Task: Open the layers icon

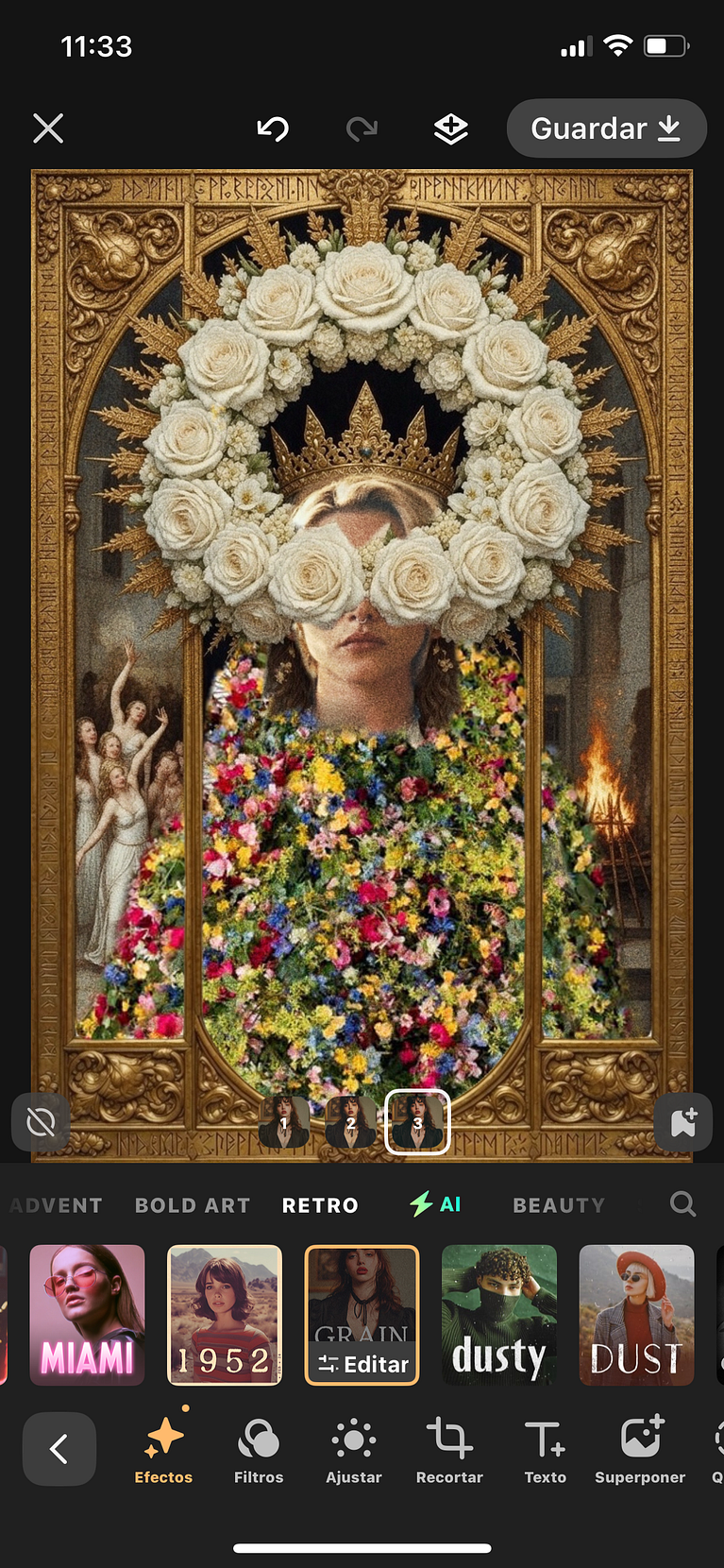Action: (x=450, y=128)
